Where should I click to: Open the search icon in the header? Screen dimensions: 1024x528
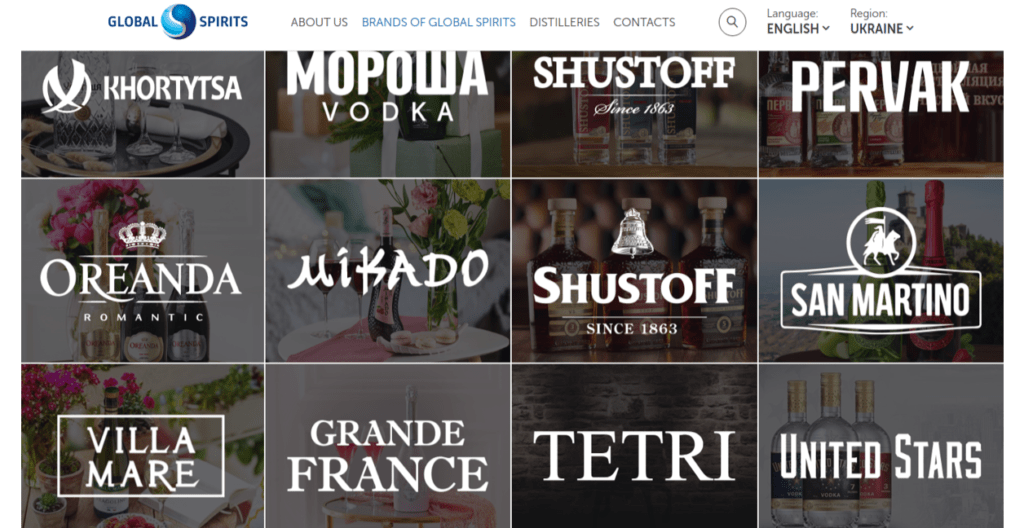732,22
